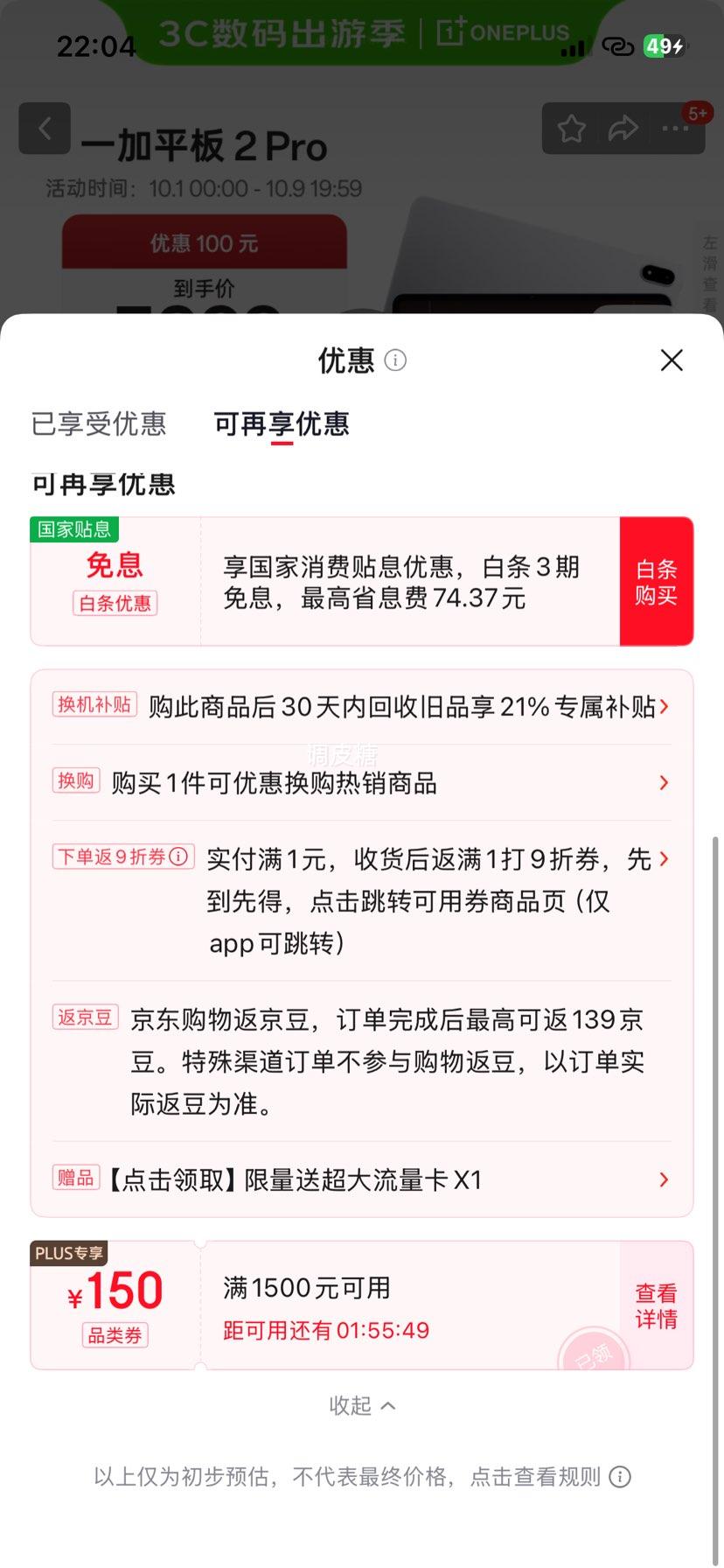Open the 换购 discounted add-on row

(361, 782)
